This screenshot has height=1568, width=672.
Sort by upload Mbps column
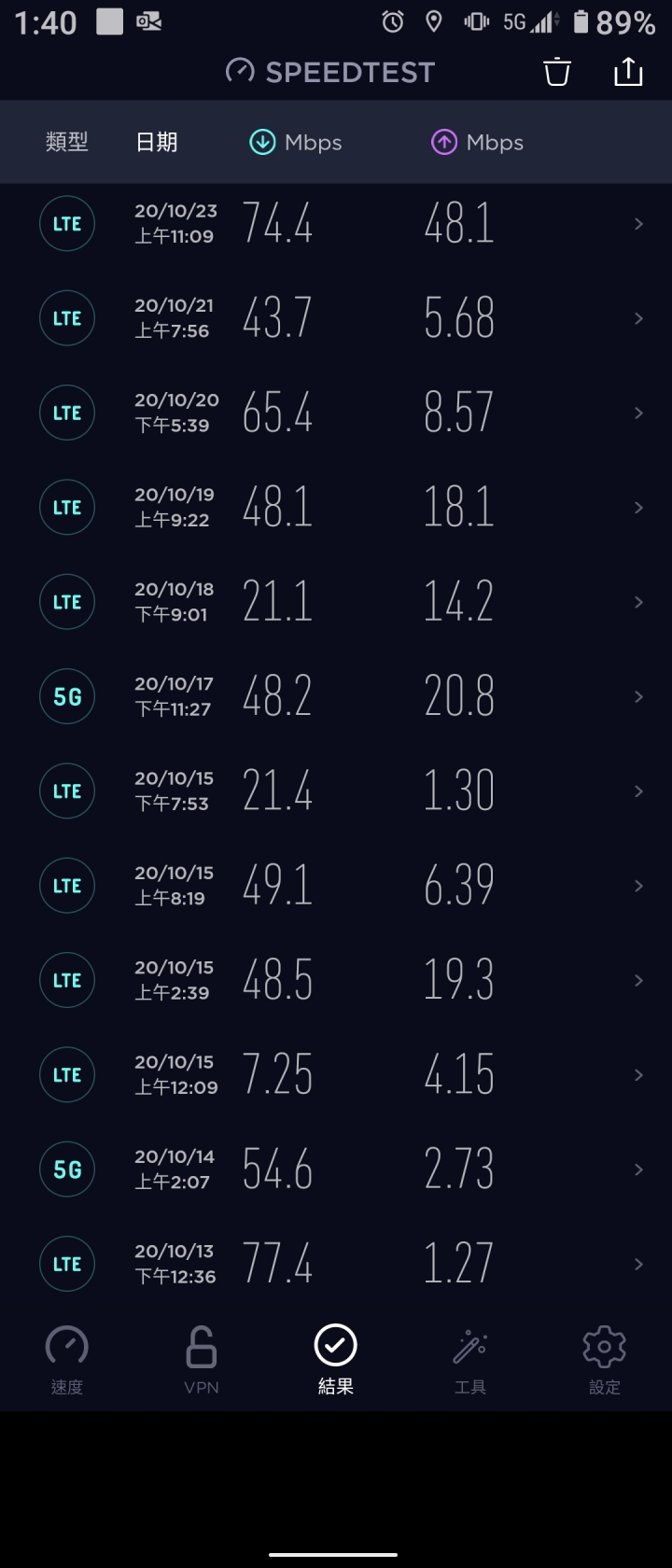coord(477,142)
